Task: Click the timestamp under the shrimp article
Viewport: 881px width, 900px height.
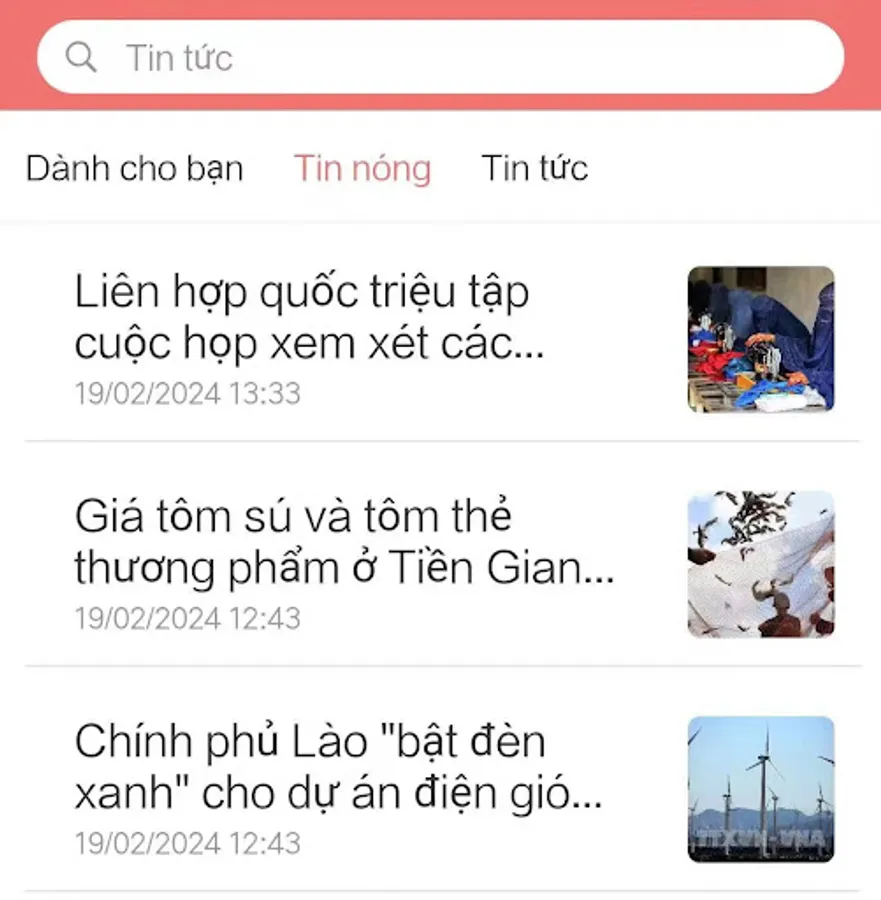Action: [188, 620]
